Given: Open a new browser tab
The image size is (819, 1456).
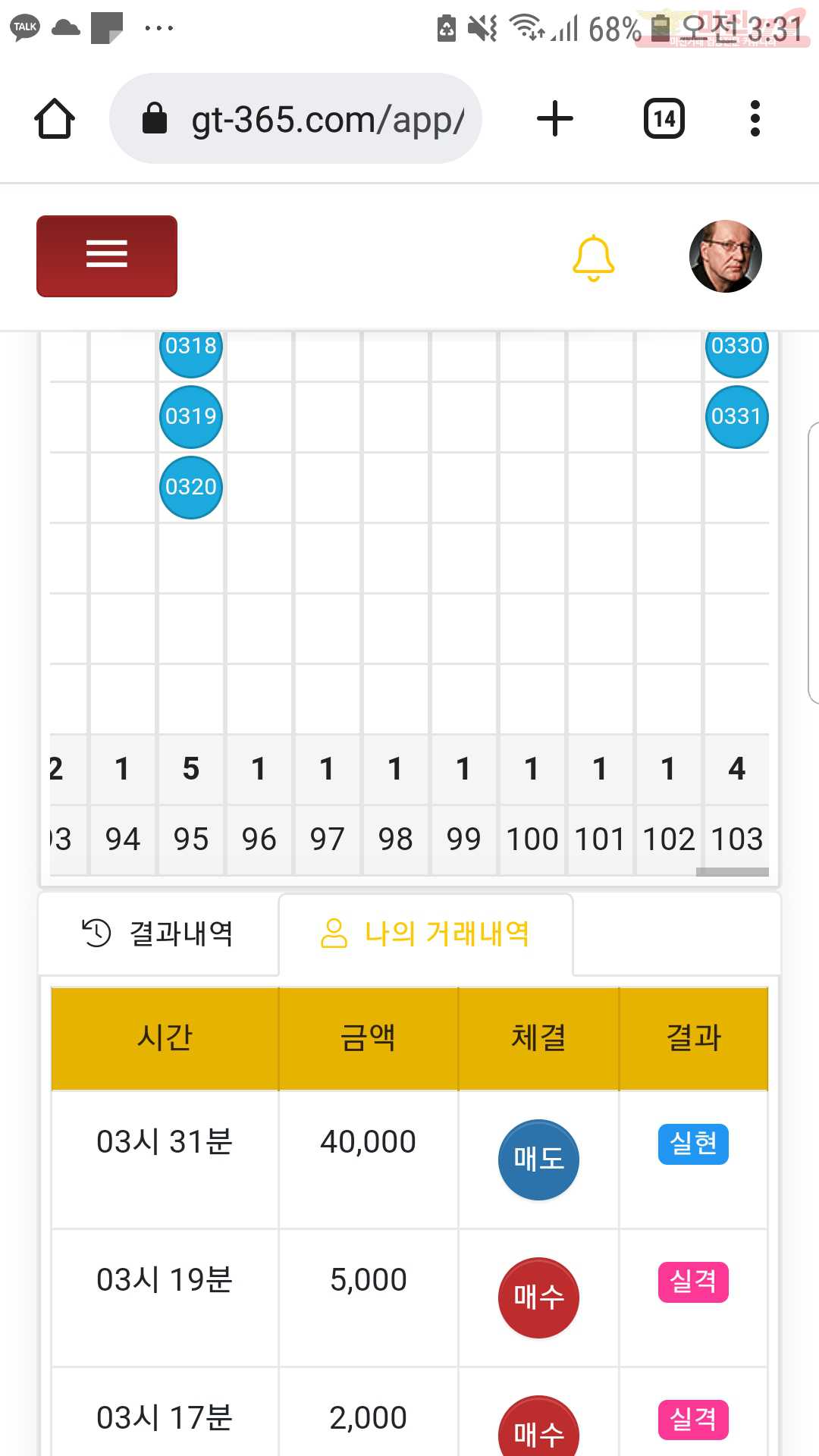Looking at the screenshot, I should pos(555,118).
